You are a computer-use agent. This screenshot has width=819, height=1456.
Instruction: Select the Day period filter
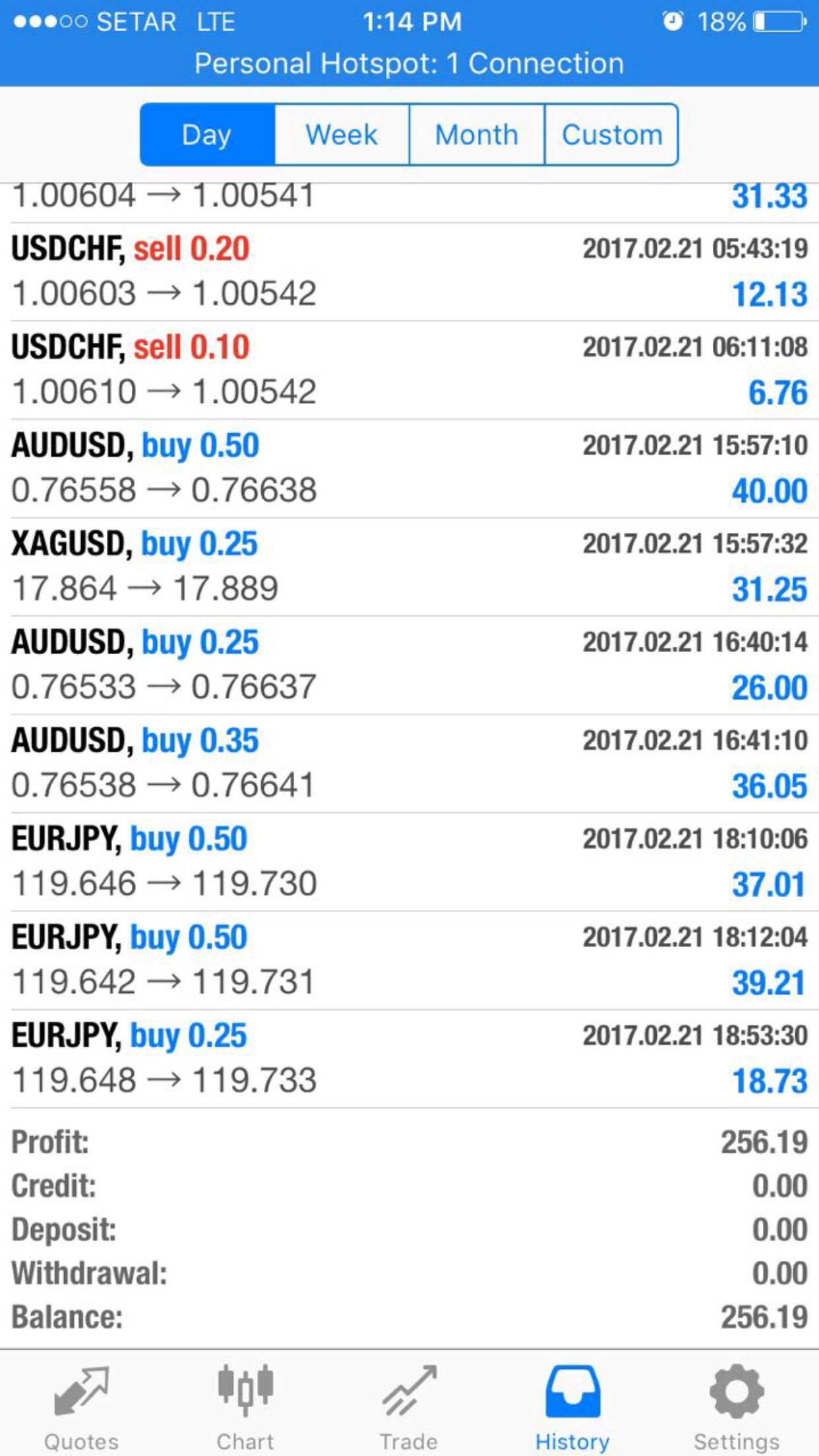click(208, 135)
